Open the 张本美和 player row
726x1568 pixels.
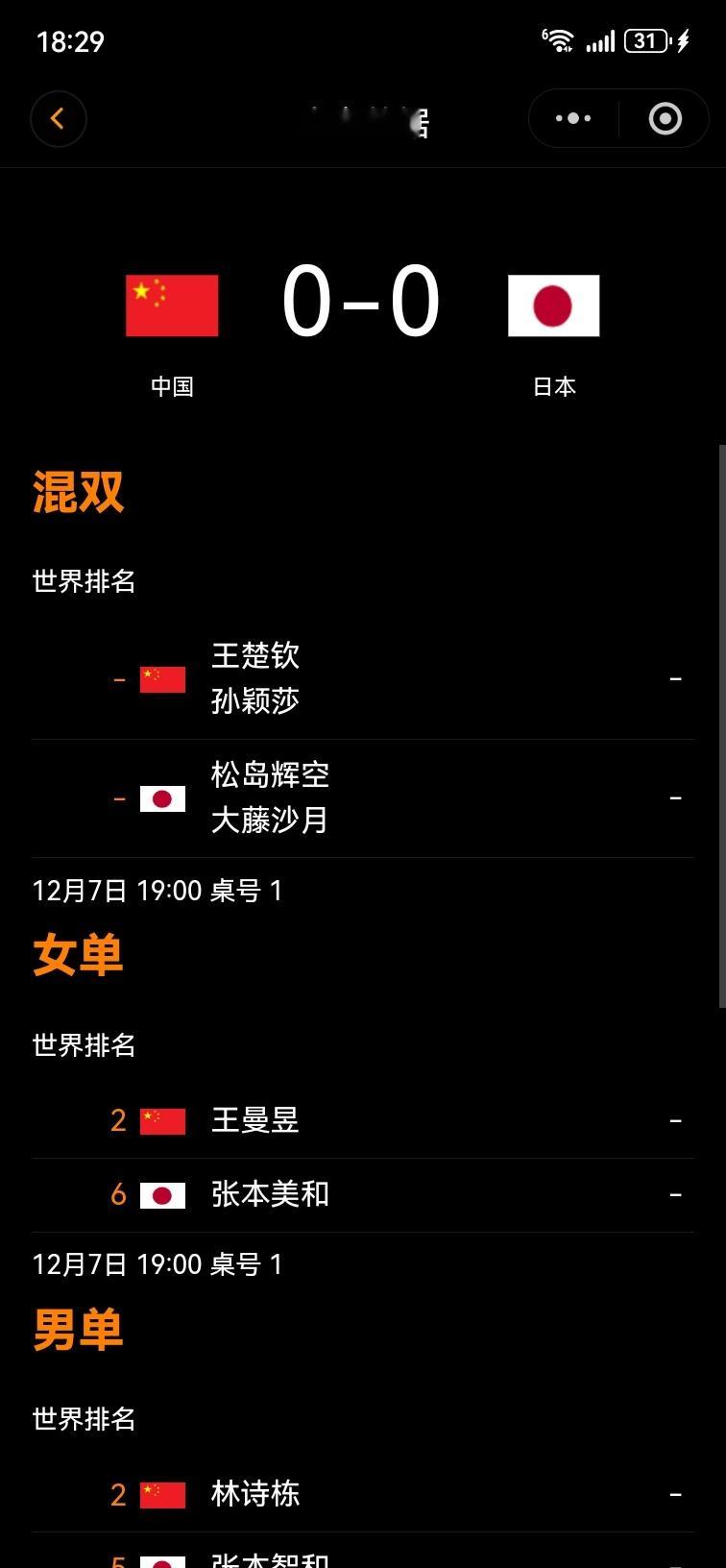[x=363, y=1194]
